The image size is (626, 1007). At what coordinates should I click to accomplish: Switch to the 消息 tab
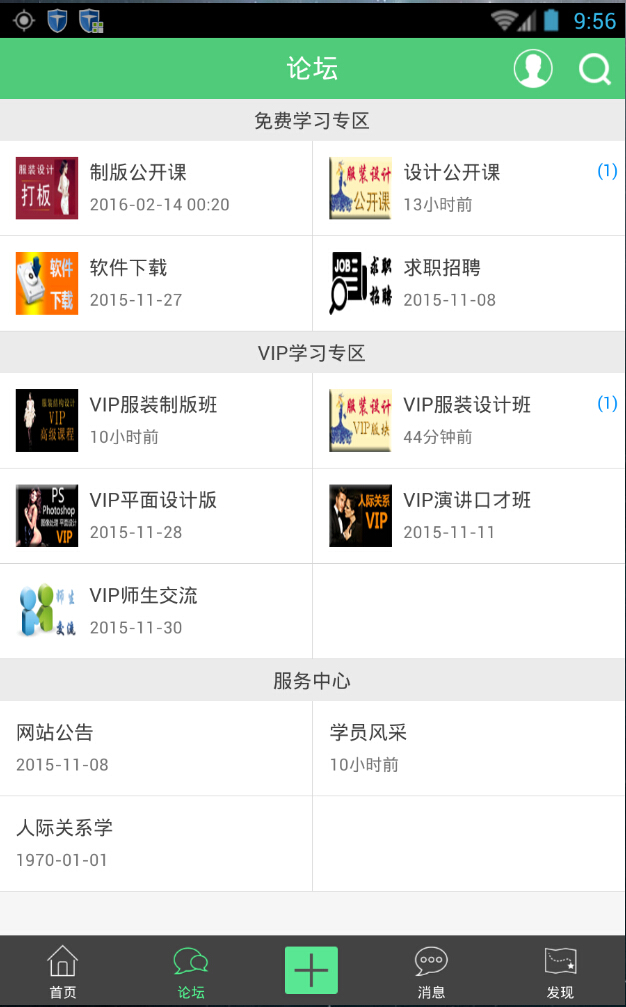click(x=431, y=972)
